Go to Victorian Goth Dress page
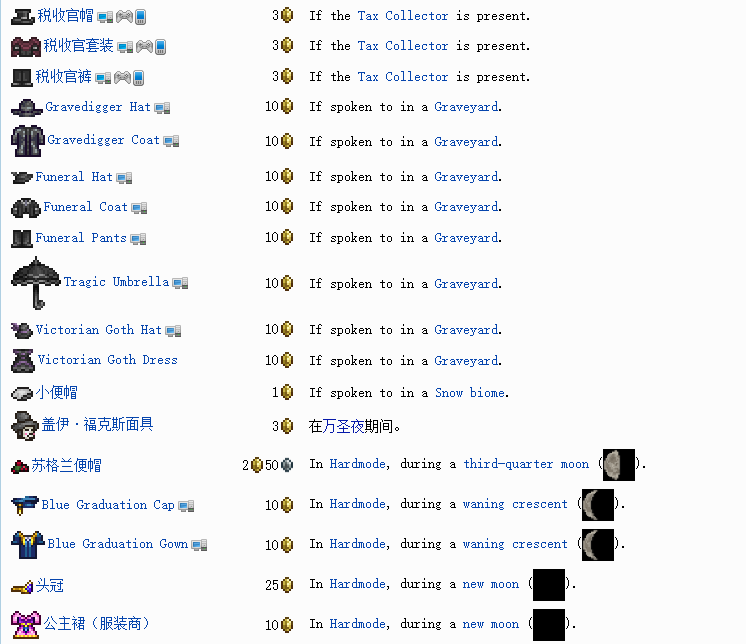This screenshot has height=644, width=746. point(107,360)
